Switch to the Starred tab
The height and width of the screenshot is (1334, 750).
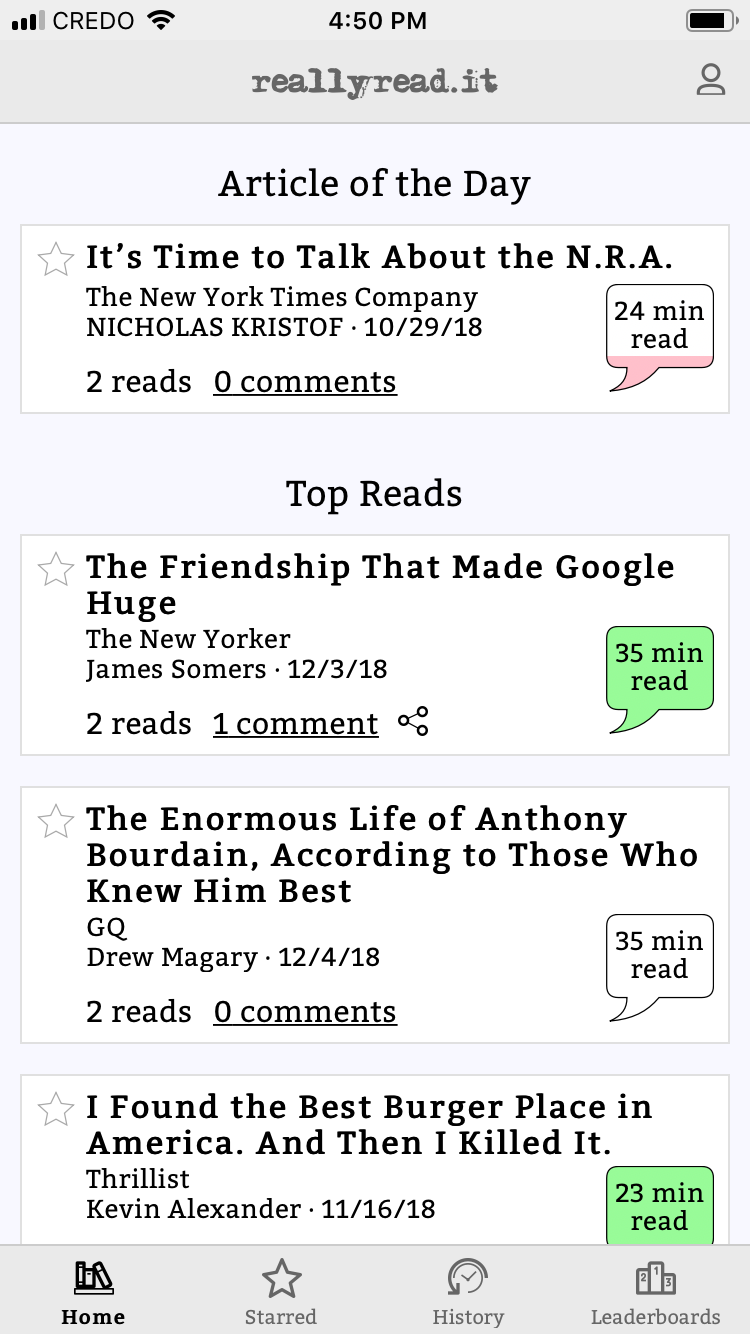[x=281, y=1291]
